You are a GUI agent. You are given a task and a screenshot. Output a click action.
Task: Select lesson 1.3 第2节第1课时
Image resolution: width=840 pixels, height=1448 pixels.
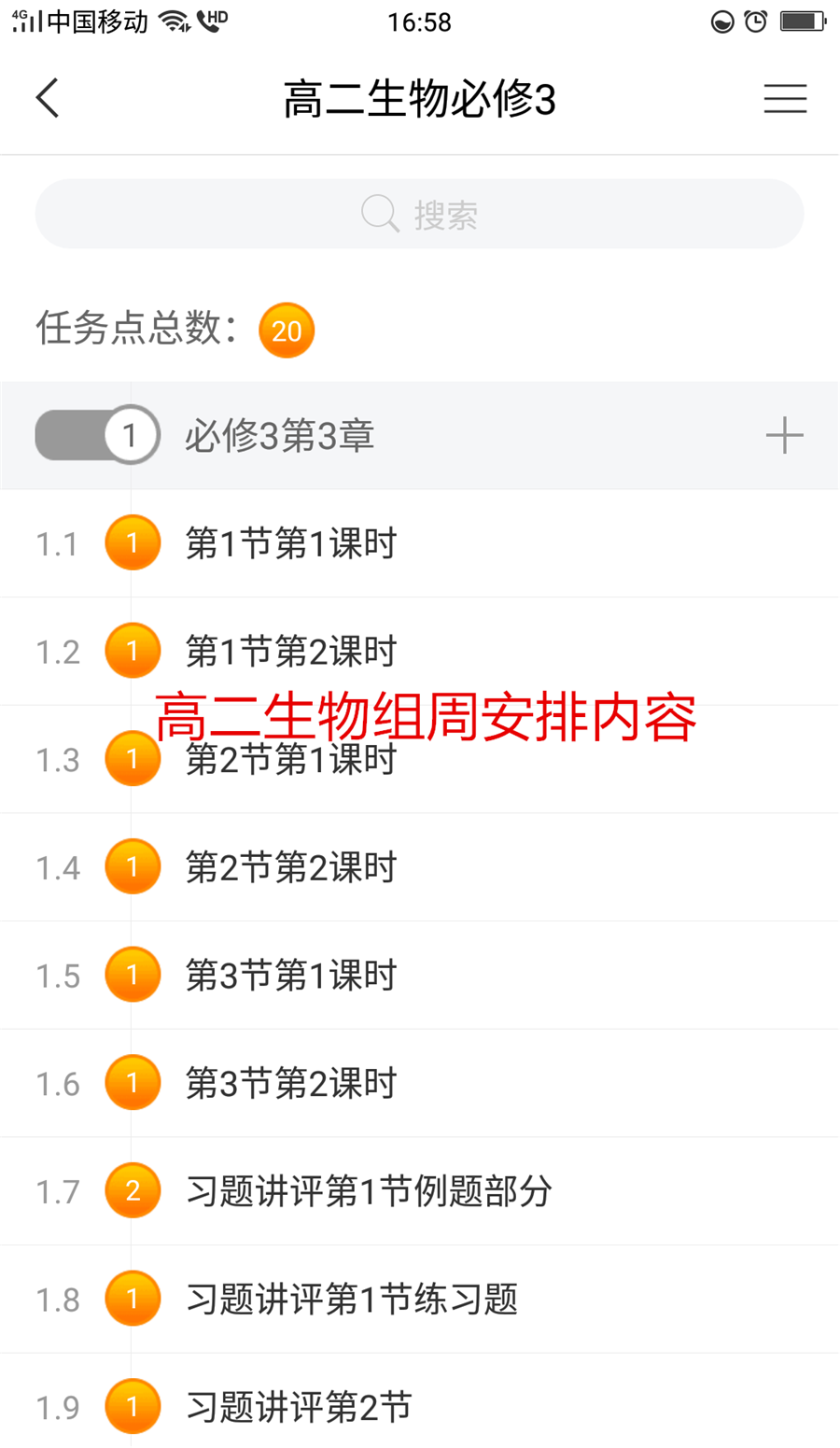[x=420, y=760]
